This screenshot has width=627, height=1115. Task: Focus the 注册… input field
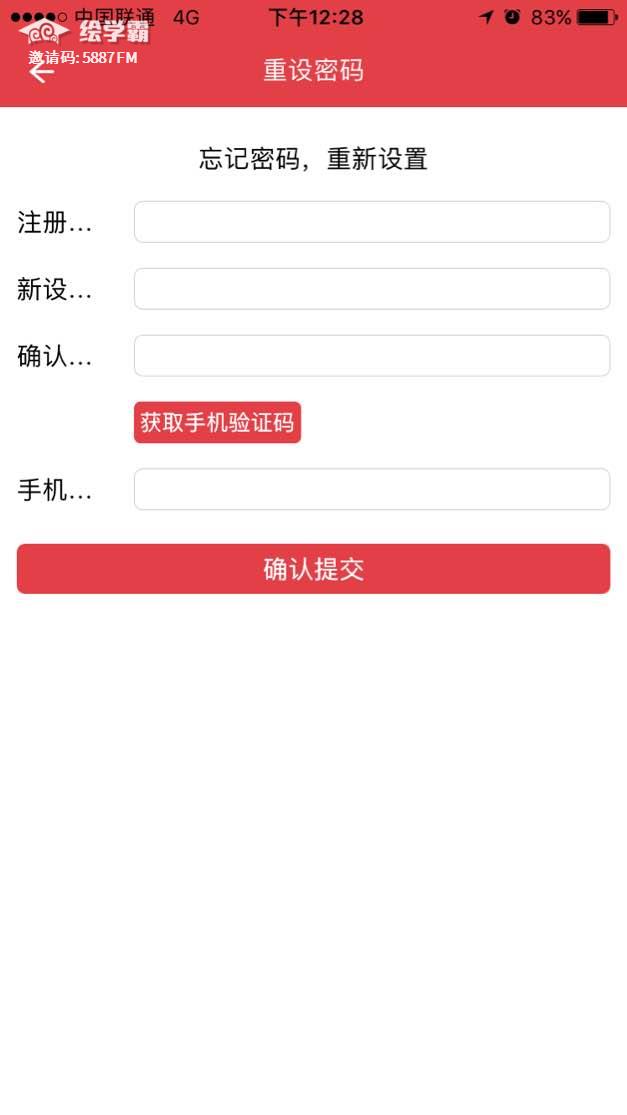coord(371,222)
